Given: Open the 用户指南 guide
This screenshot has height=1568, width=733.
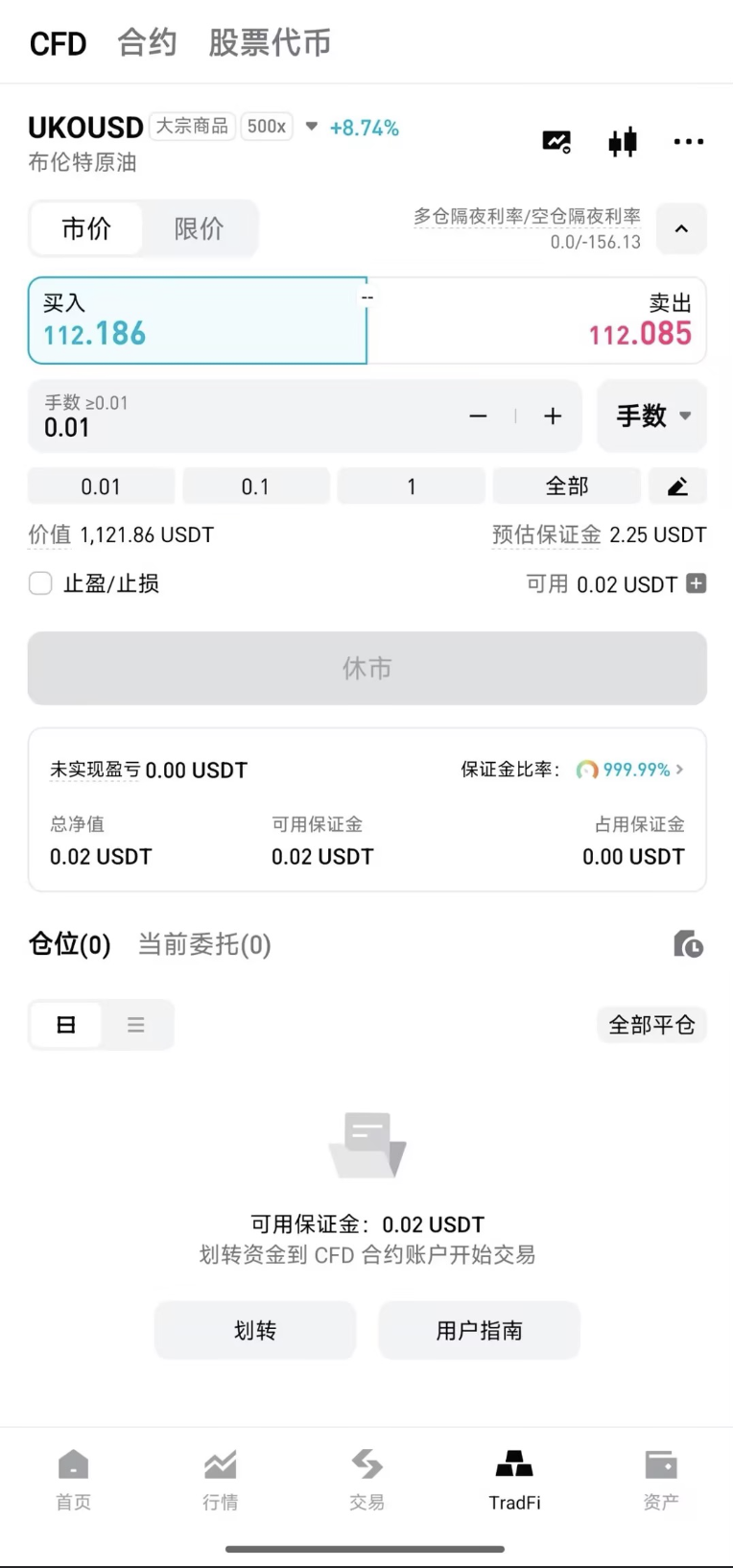Looking at the screenshot, I should pyautogui.click(x=479, y=1330).
